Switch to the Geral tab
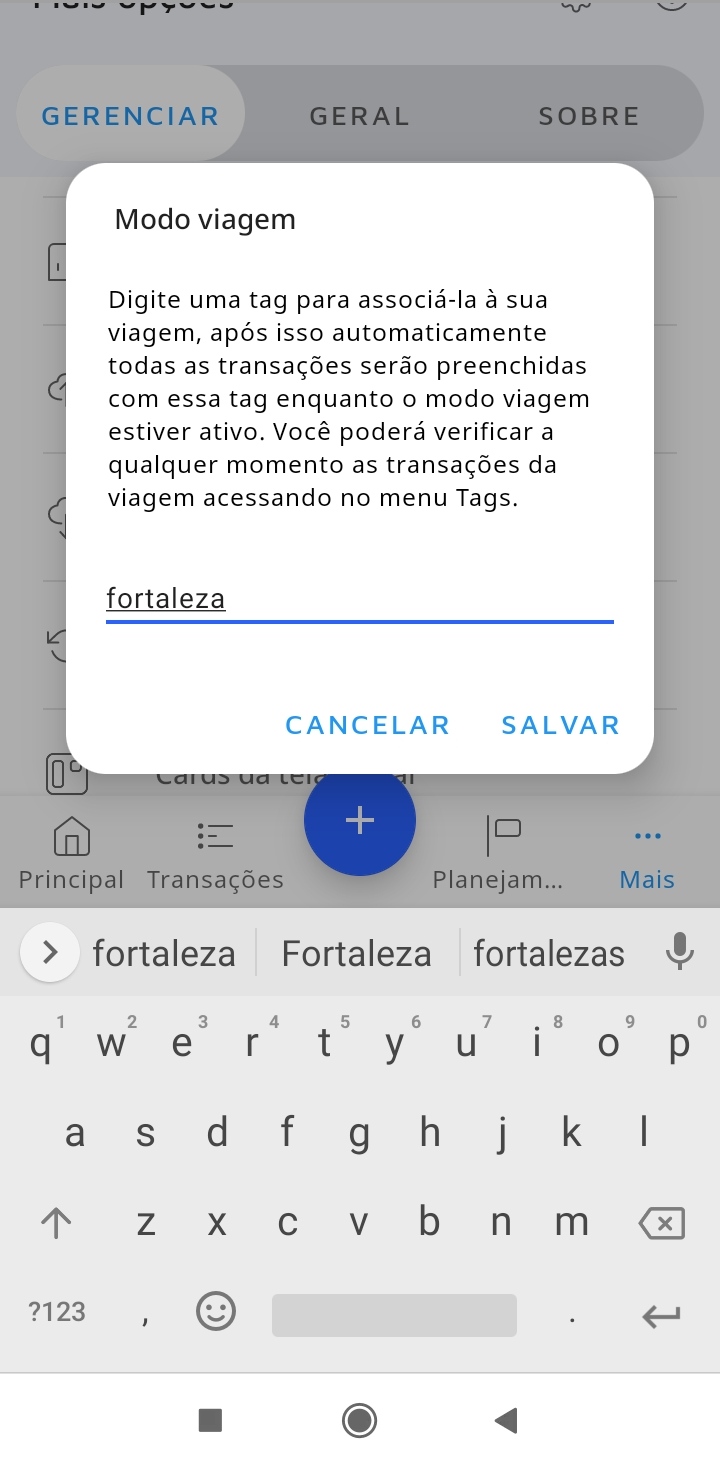 [359, 116]
